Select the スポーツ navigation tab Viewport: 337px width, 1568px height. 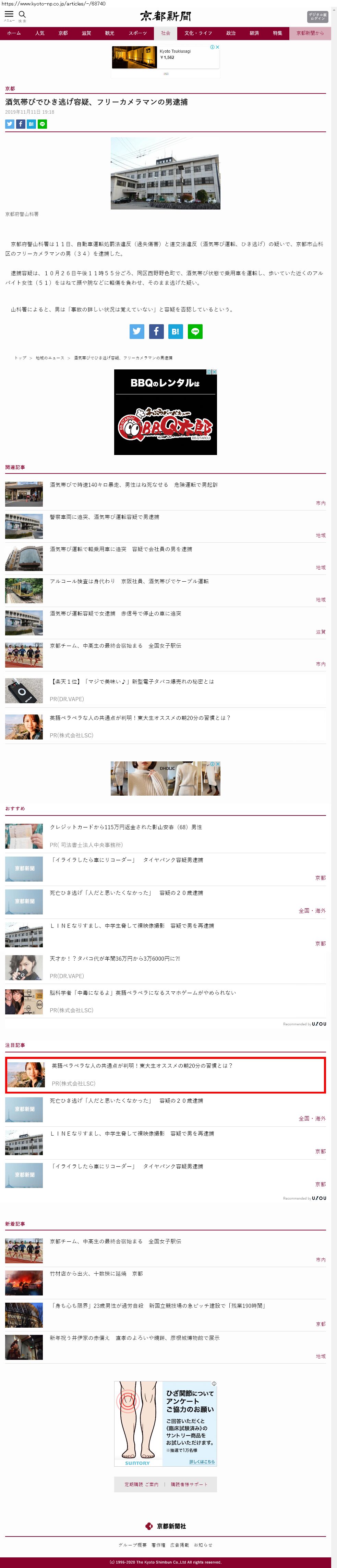pos(137,33)
